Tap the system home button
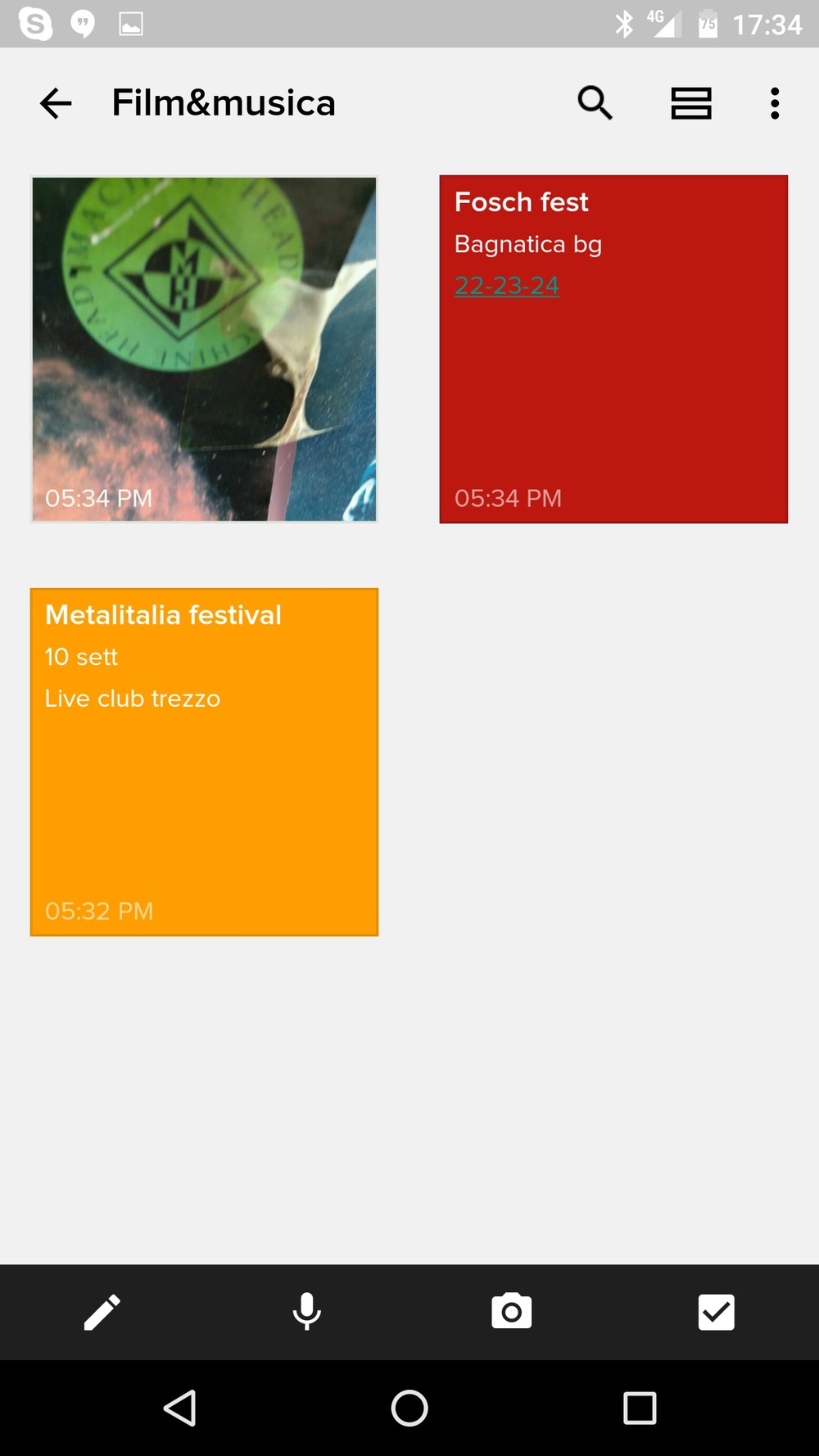This screenshot has height=1456, width=819. [409, 1409]
